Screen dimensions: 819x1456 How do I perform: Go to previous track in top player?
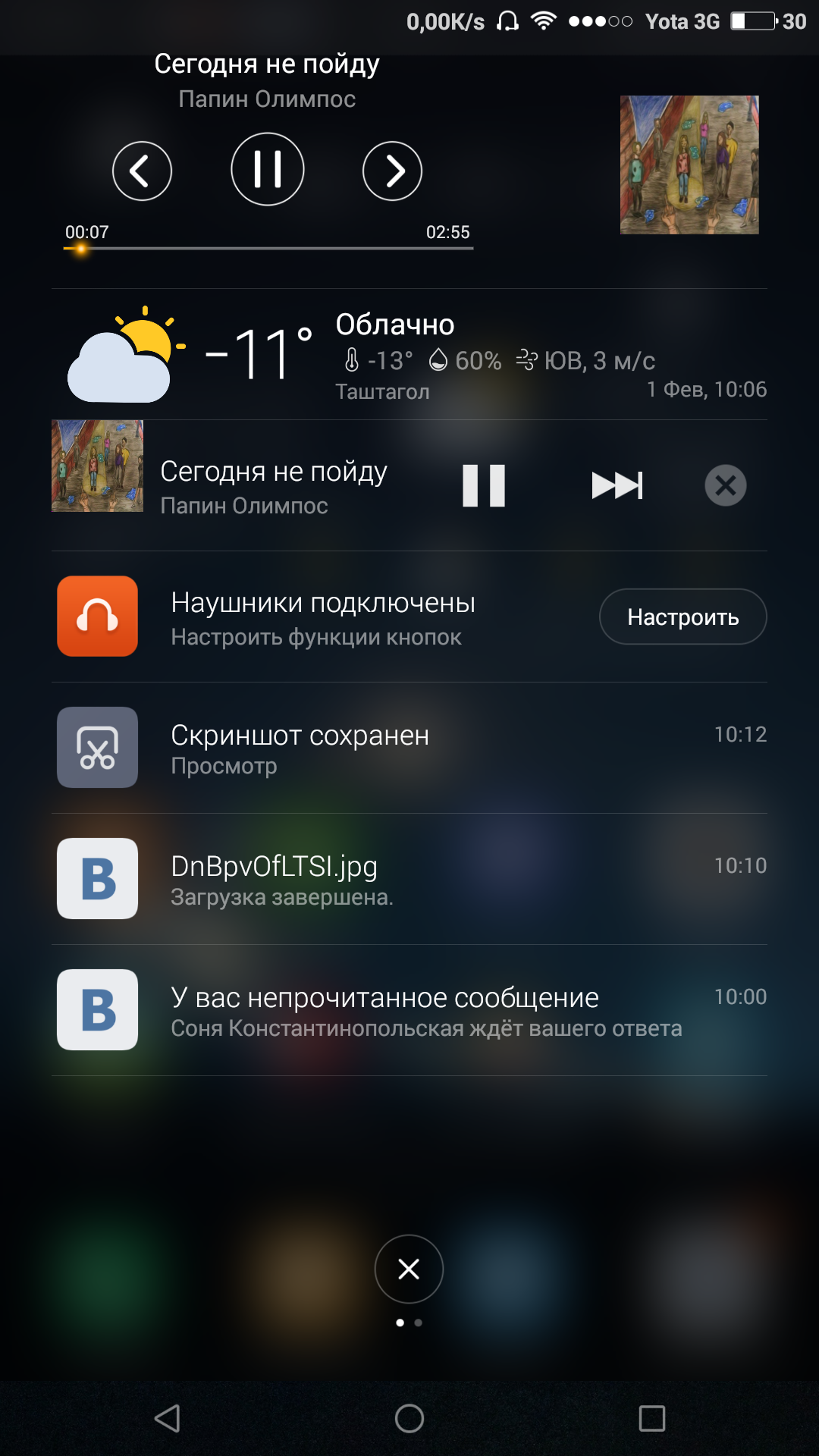tap(142, 171)
